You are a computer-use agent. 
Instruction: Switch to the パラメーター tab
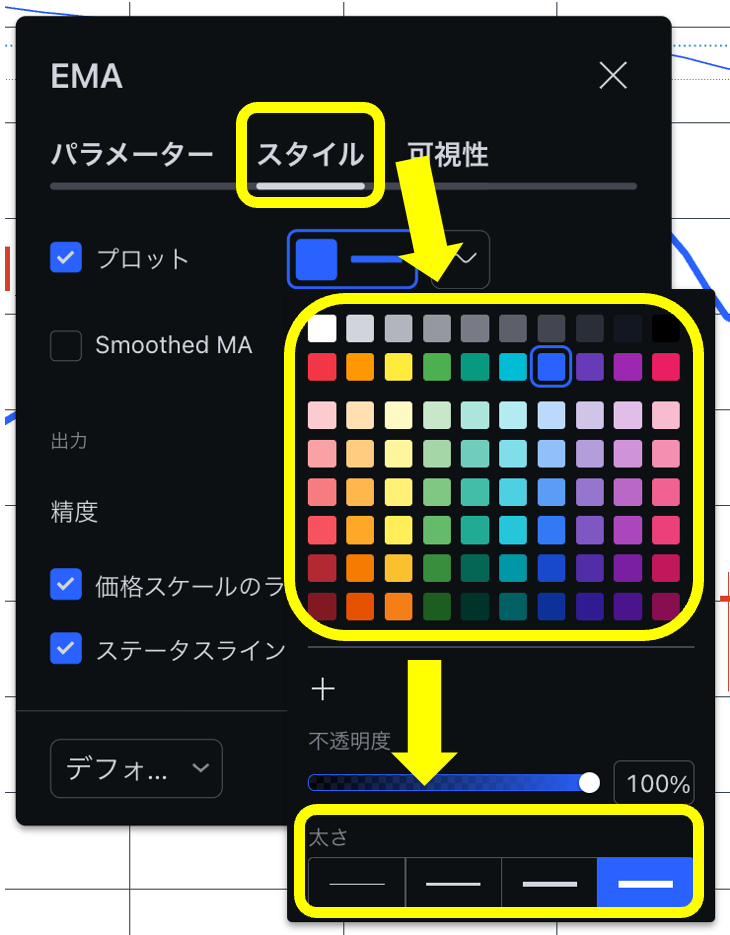(132, 154)
